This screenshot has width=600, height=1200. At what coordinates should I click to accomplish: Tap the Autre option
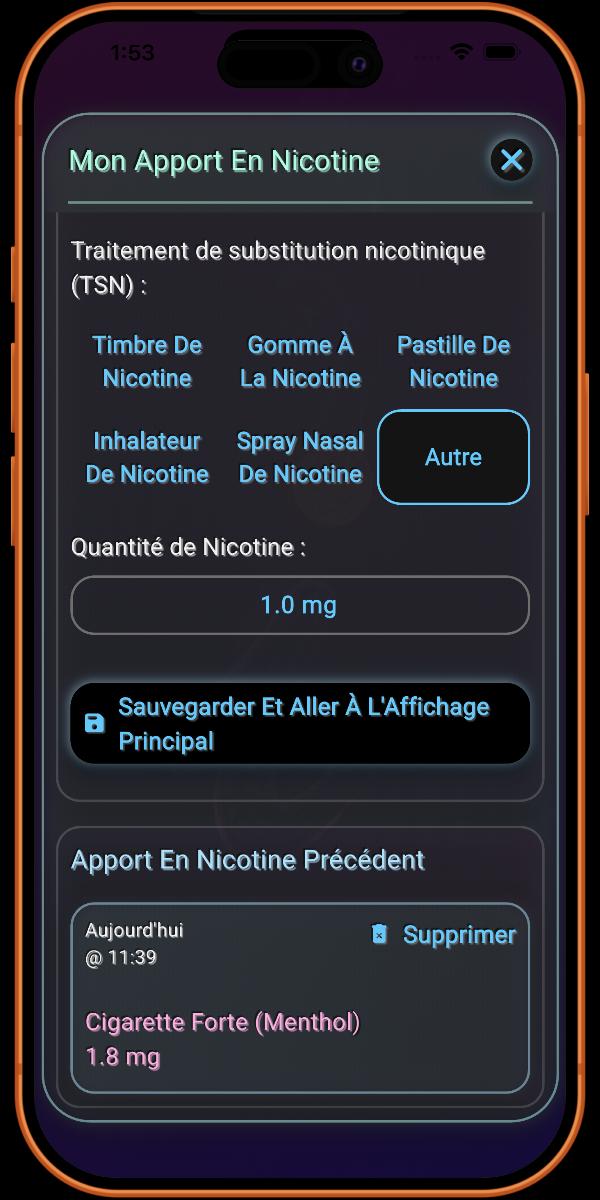[453, 457]
